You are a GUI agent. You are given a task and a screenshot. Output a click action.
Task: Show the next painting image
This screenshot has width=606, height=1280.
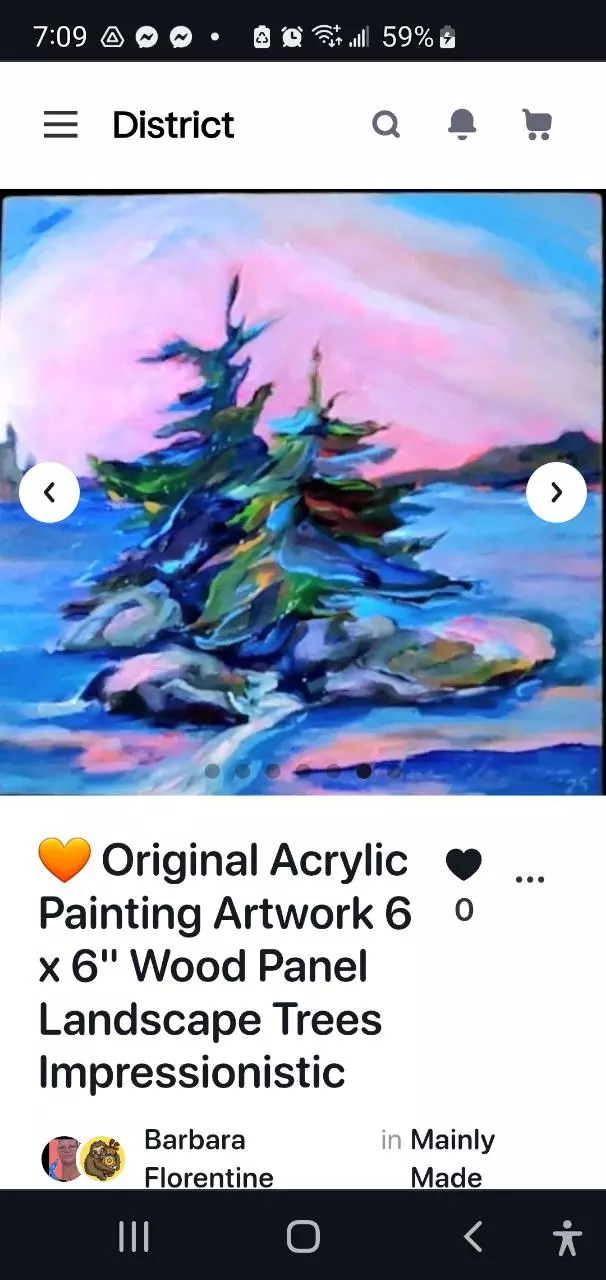[x=557, y=492]
